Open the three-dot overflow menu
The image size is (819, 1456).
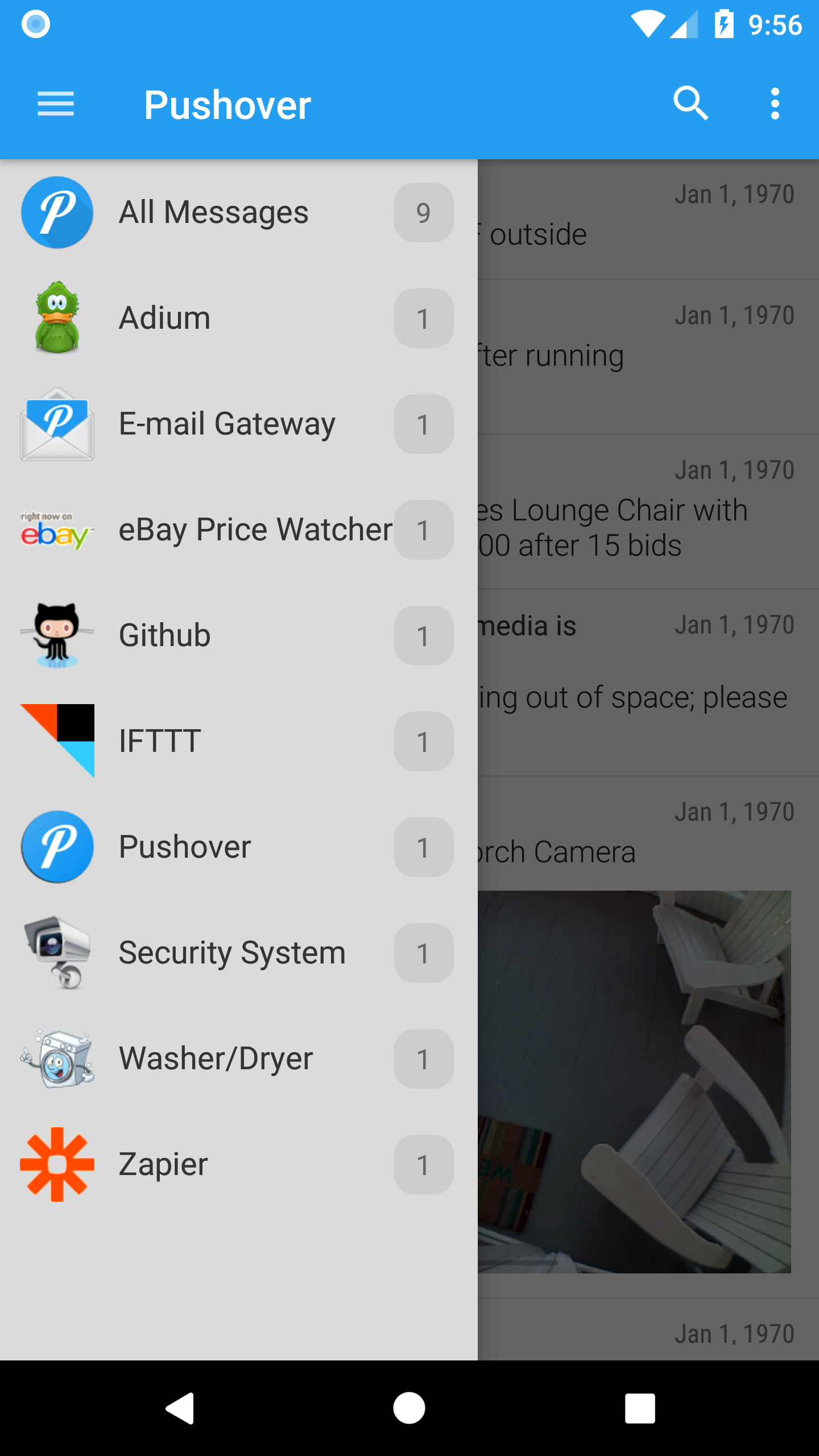coord(775,104)
